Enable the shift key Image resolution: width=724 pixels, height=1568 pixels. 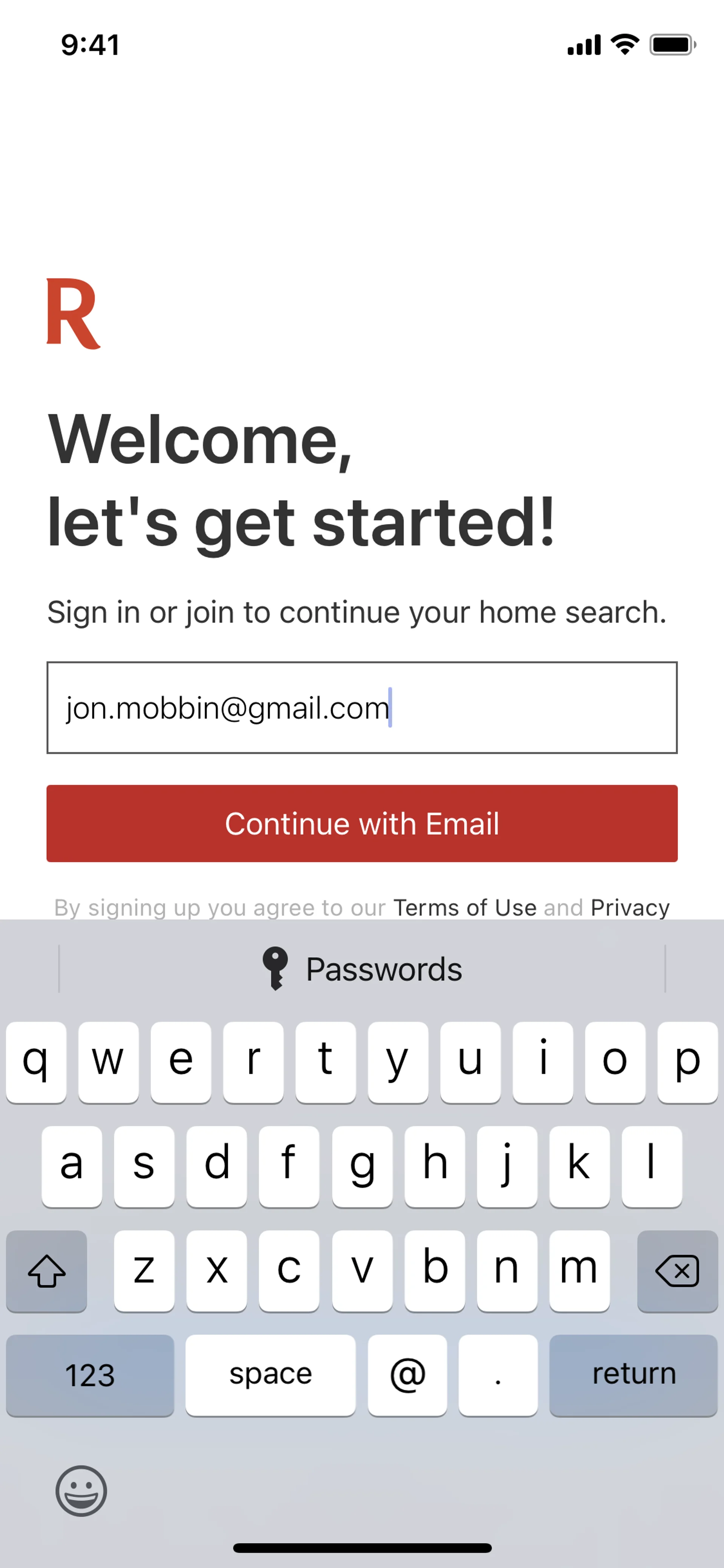click(x=46, y=1271)
